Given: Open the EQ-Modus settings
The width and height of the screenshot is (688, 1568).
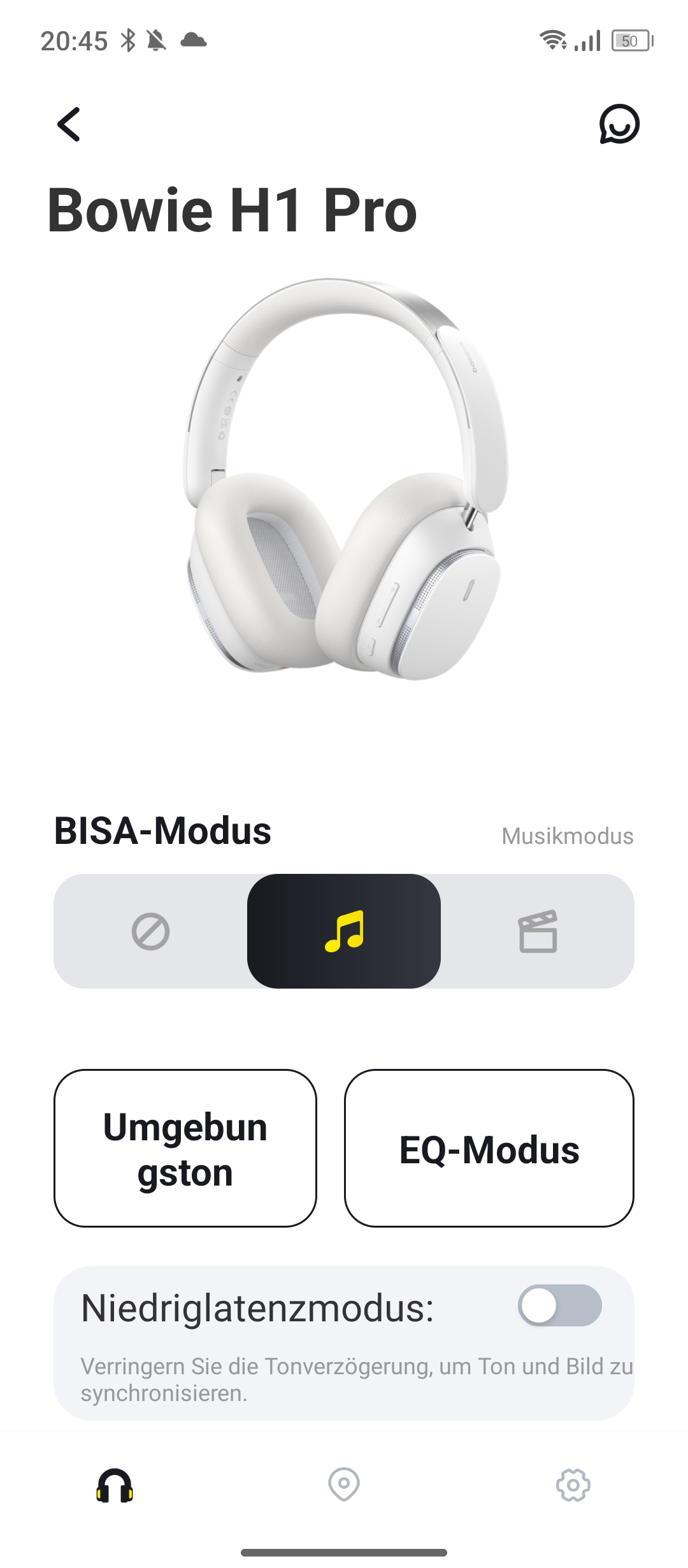Looking at the screenshot, I should pos(489,1148).
